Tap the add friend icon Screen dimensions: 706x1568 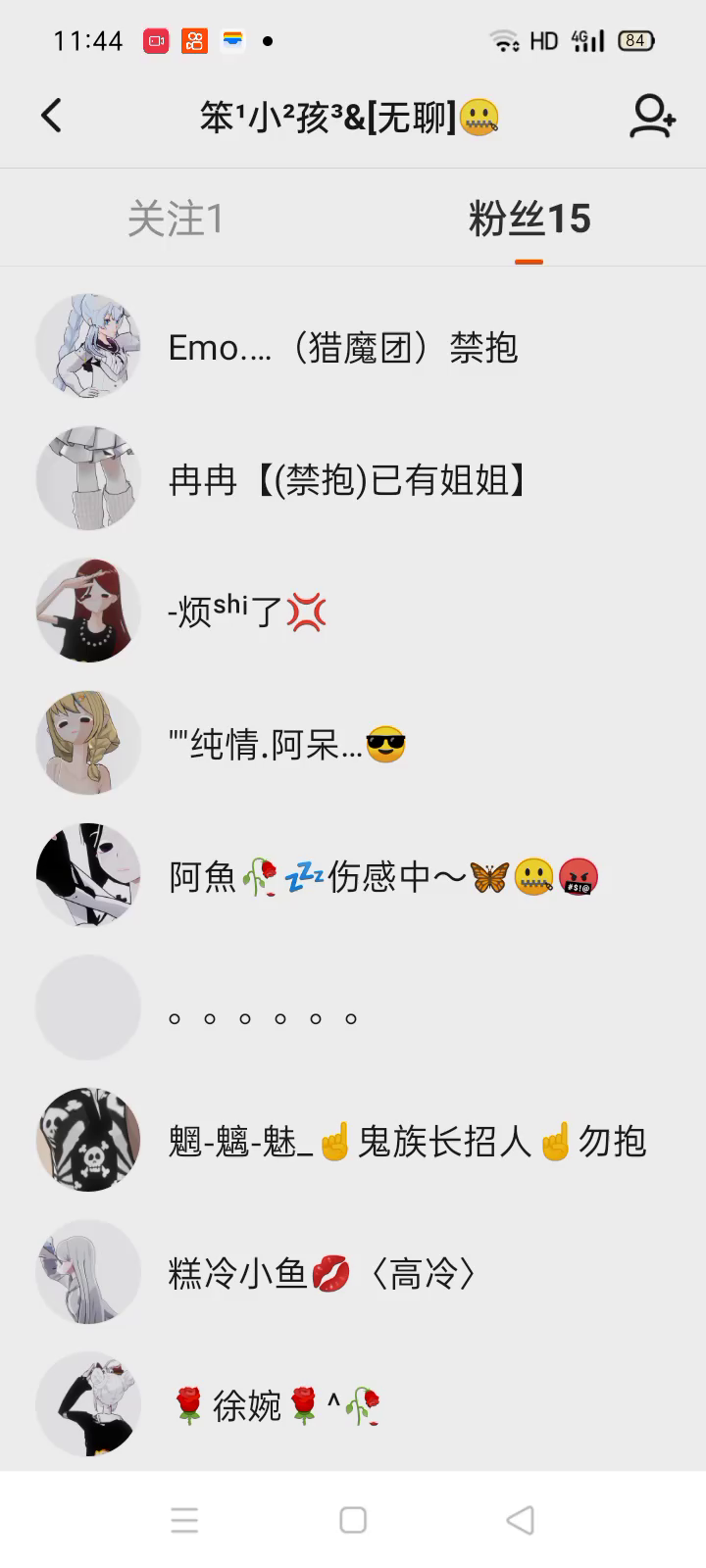(x=651, y=117)
